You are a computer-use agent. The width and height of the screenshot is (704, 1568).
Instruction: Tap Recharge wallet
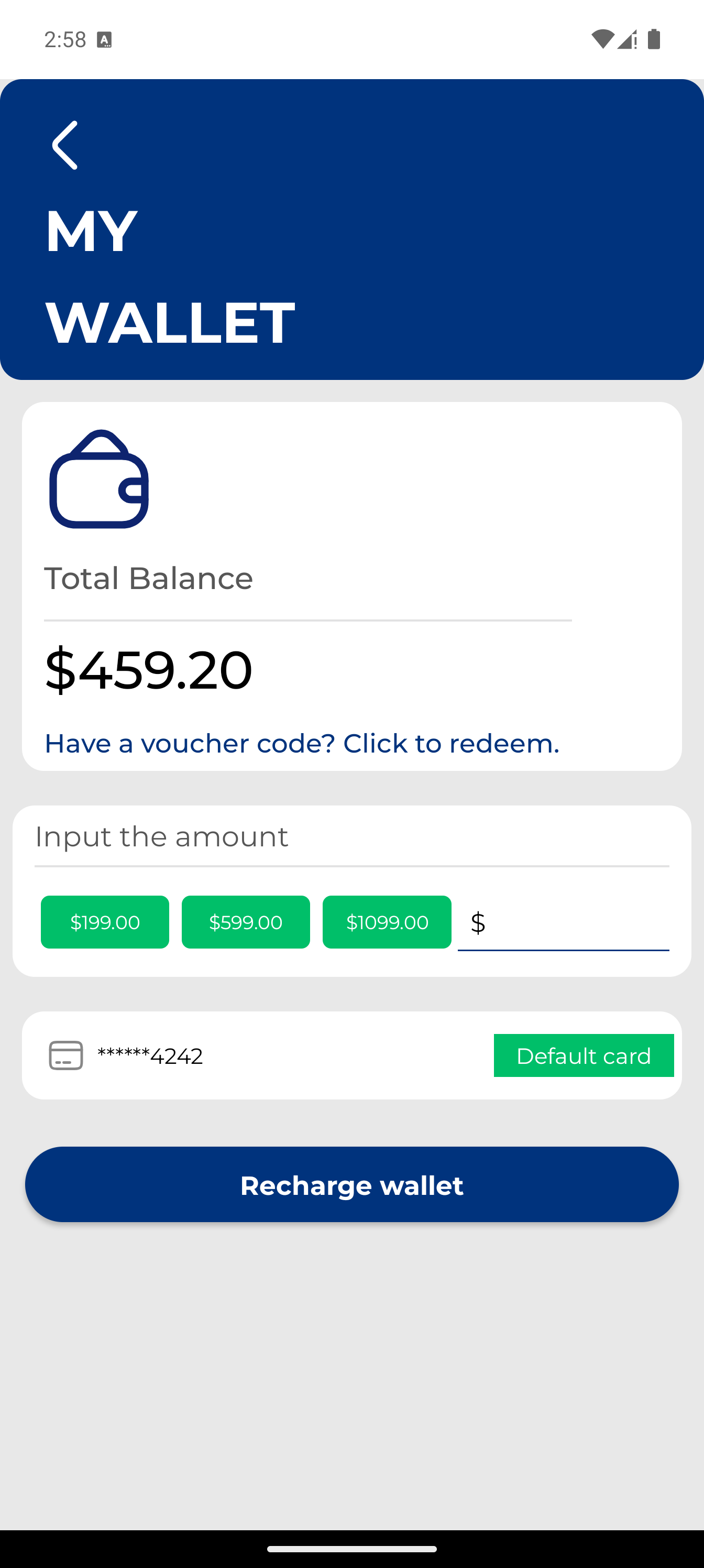click(351, 1184)
